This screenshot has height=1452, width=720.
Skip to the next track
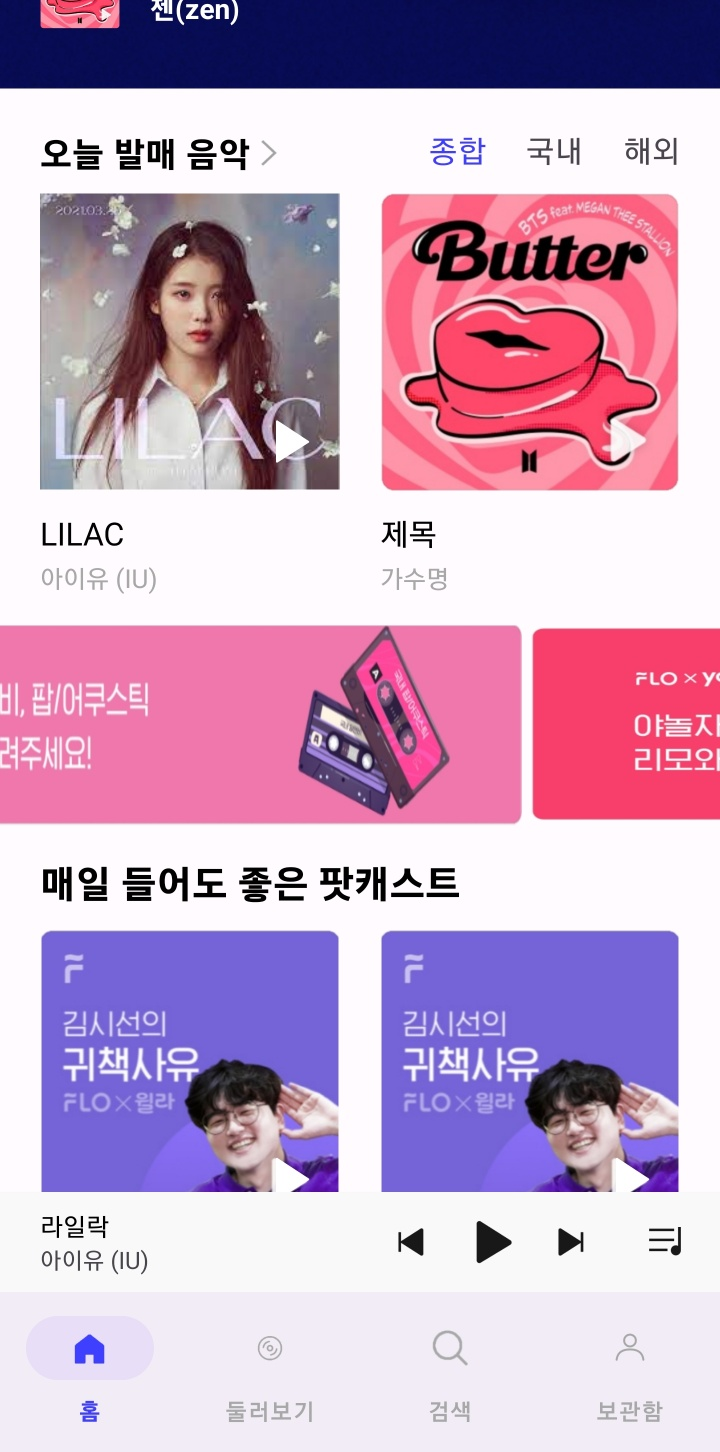(x=571, y=1242)
